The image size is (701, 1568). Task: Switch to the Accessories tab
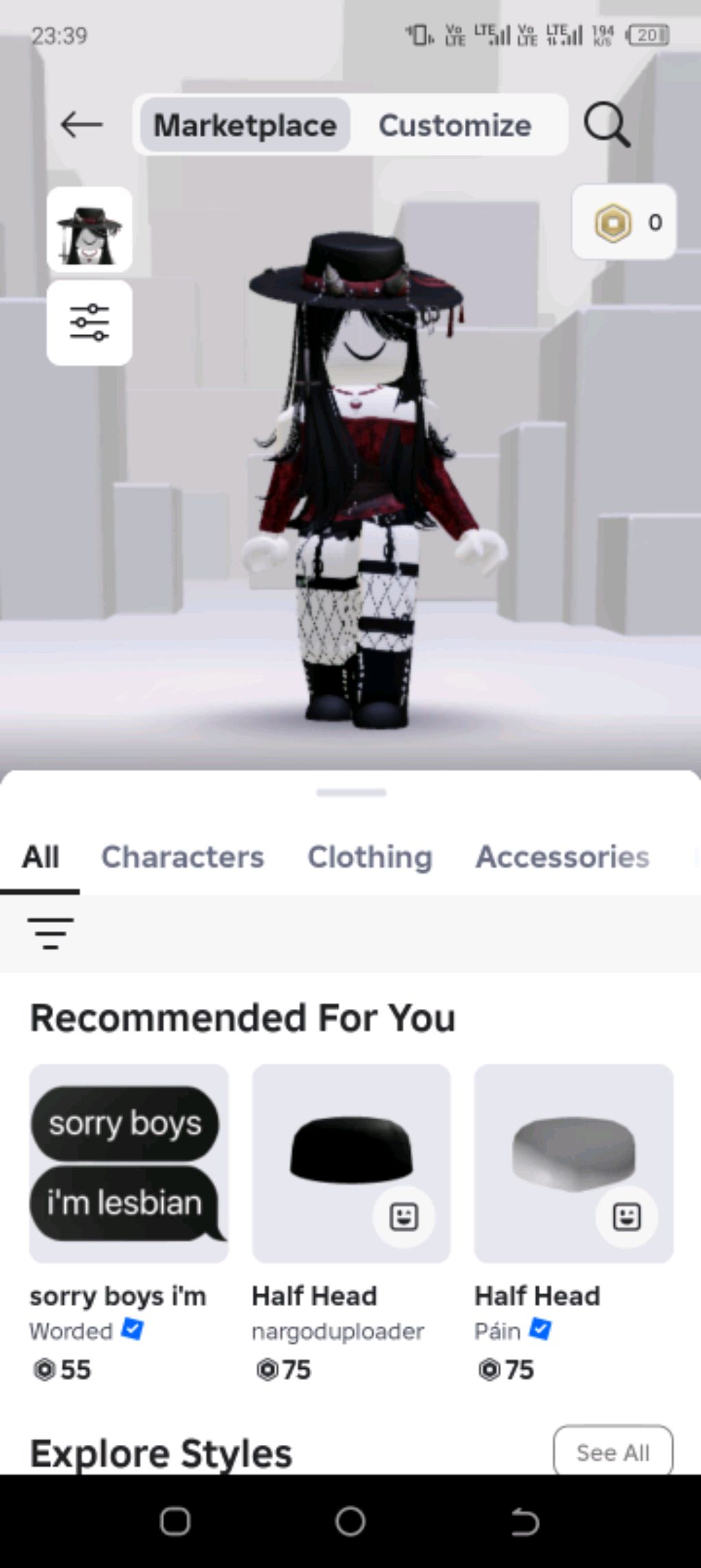562,857
